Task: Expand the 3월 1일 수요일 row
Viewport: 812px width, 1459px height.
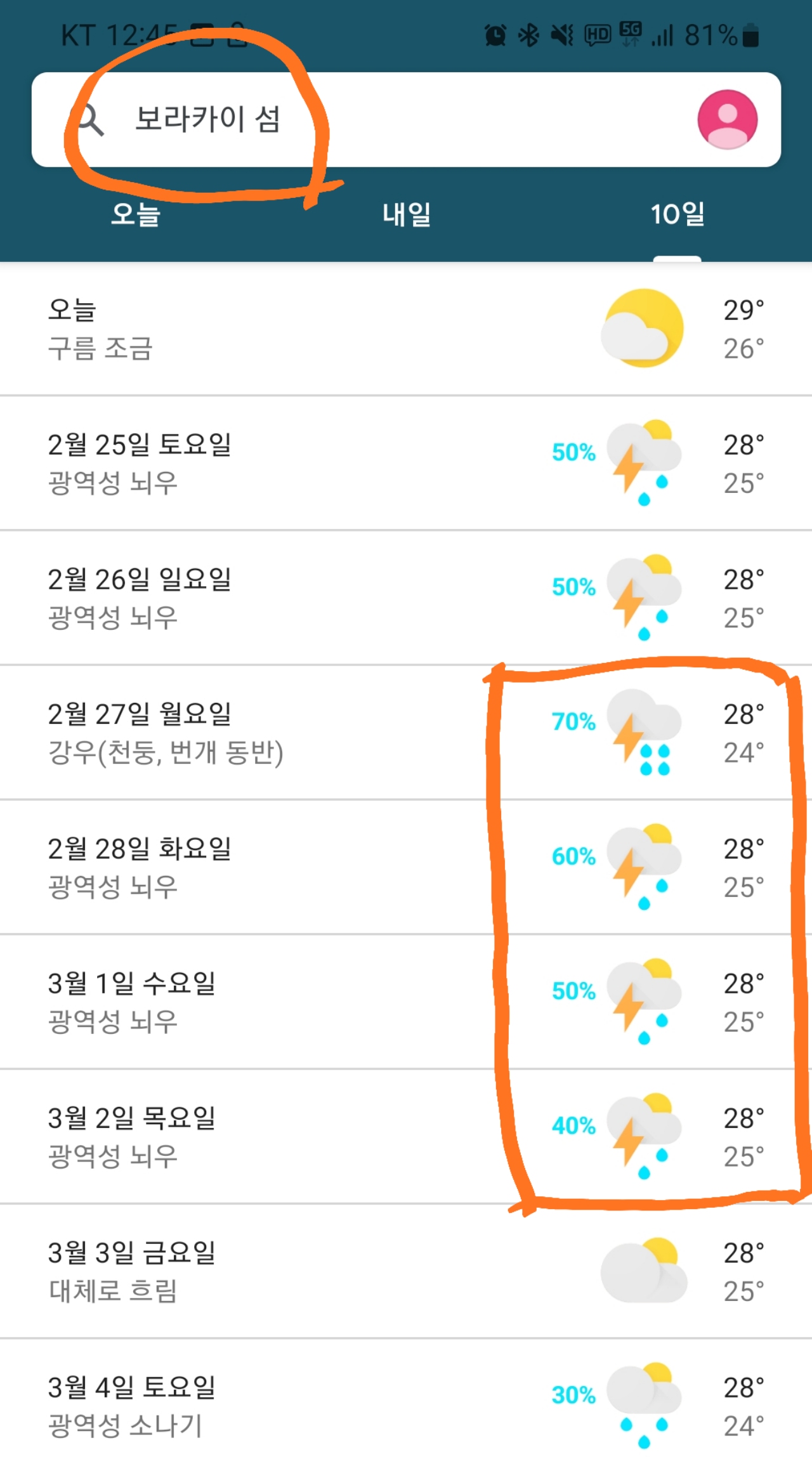Action: pyautogui.click(x=406, y=1002)
